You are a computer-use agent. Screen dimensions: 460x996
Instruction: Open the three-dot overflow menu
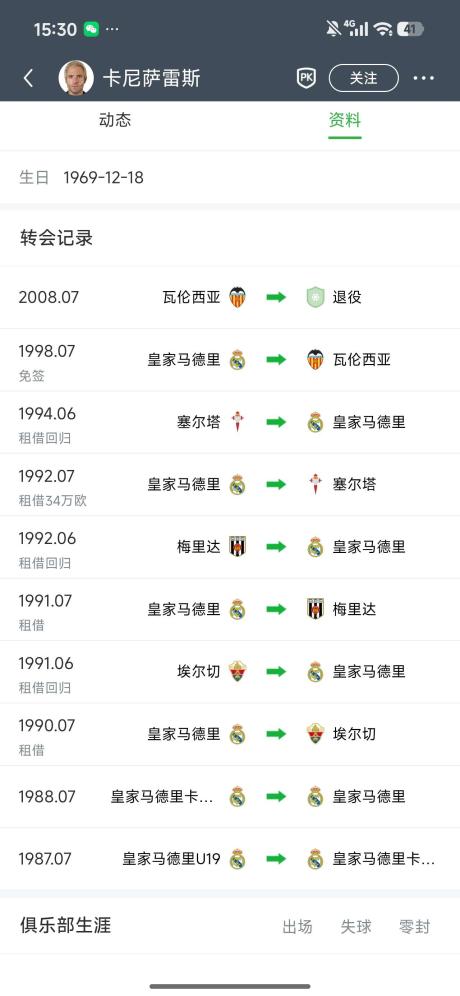(x=424, y=78)
